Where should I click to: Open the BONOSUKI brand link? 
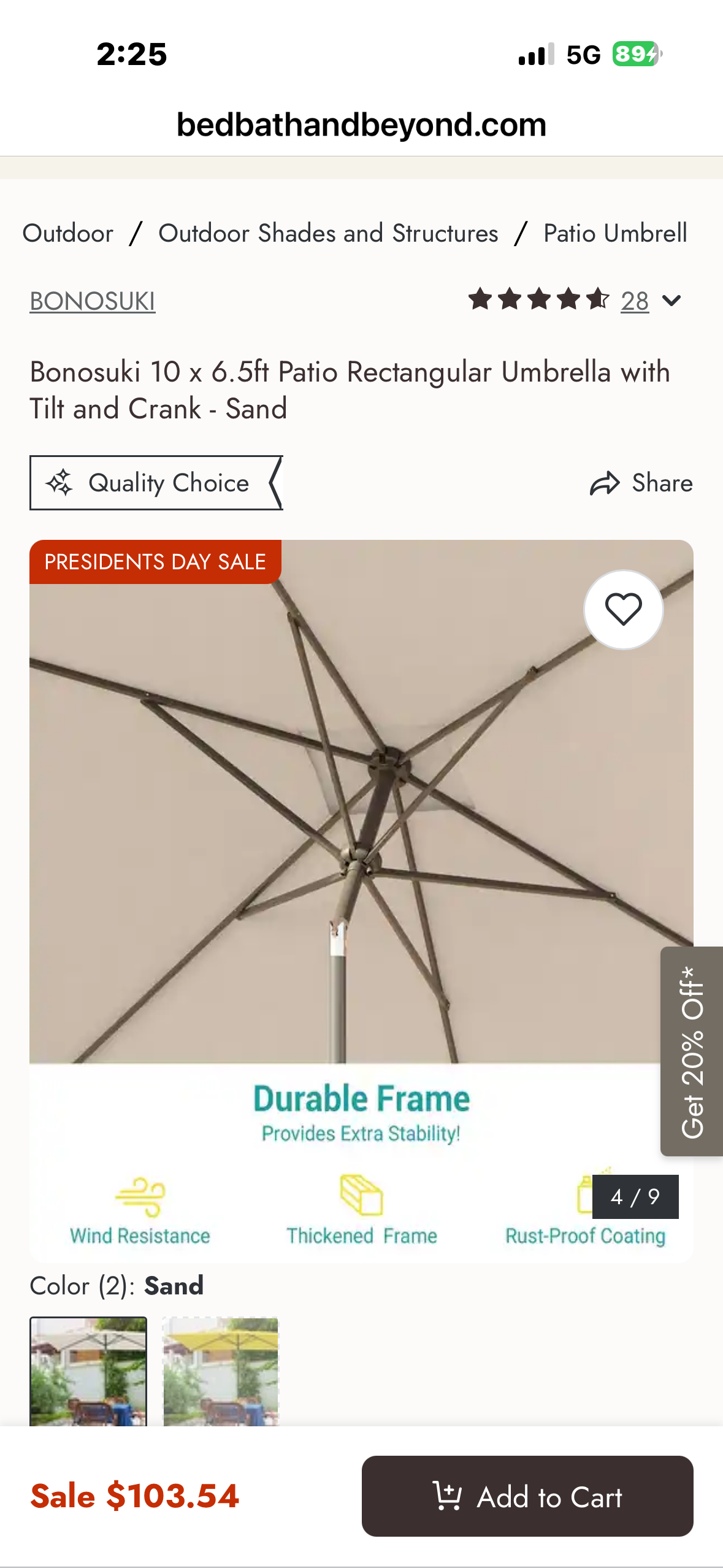(93, 301)
